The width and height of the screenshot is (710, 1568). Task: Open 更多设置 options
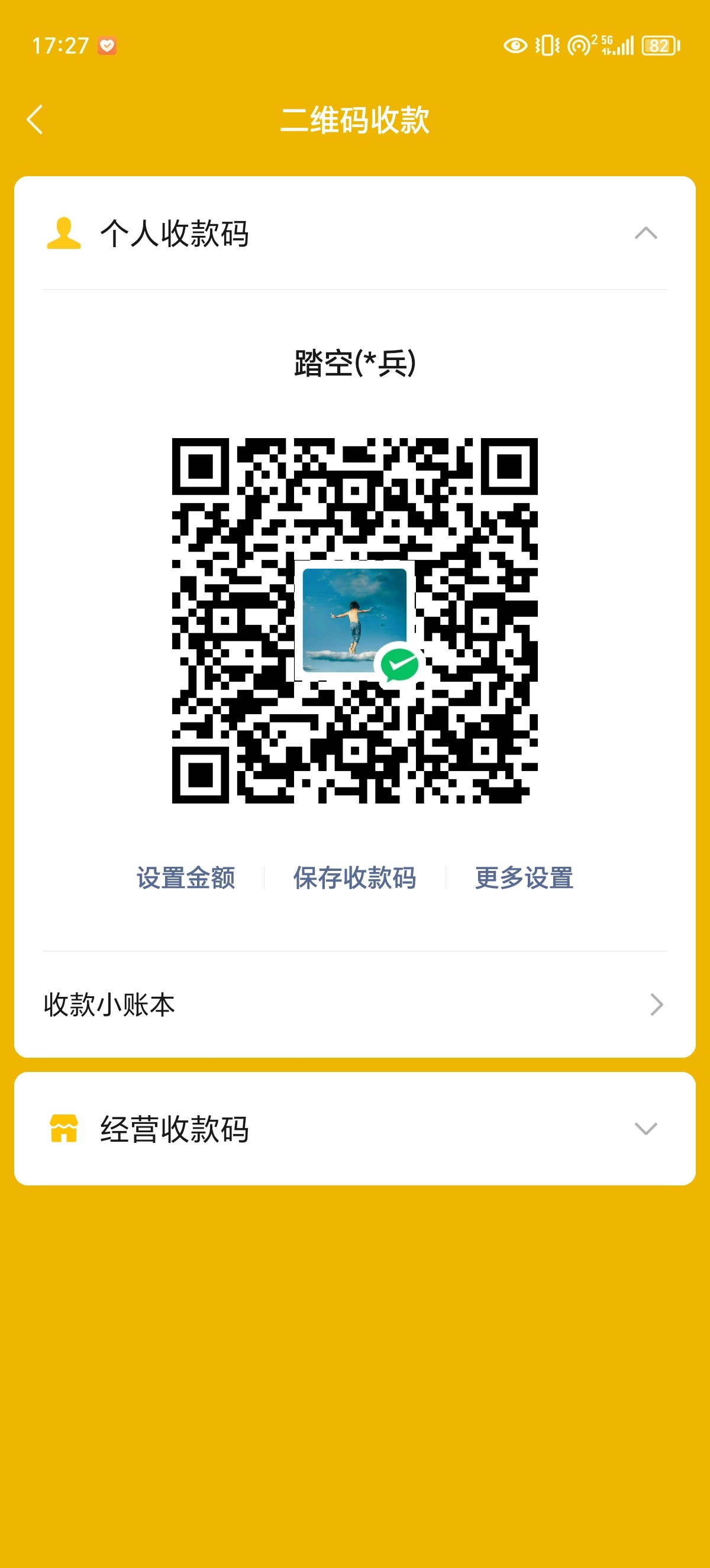pos(524,878)
